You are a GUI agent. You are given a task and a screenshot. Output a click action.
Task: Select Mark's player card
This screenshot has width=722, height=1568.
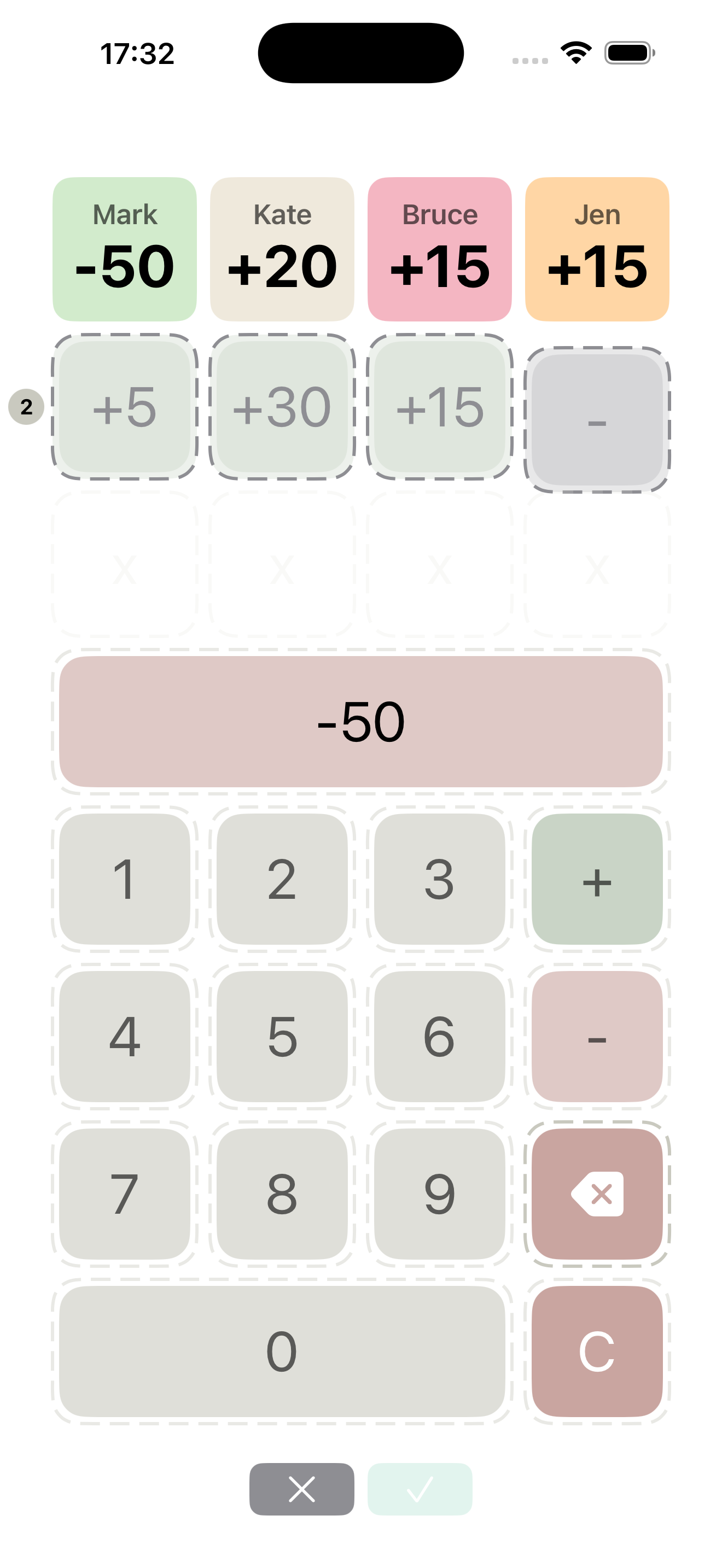coord(124,249)
